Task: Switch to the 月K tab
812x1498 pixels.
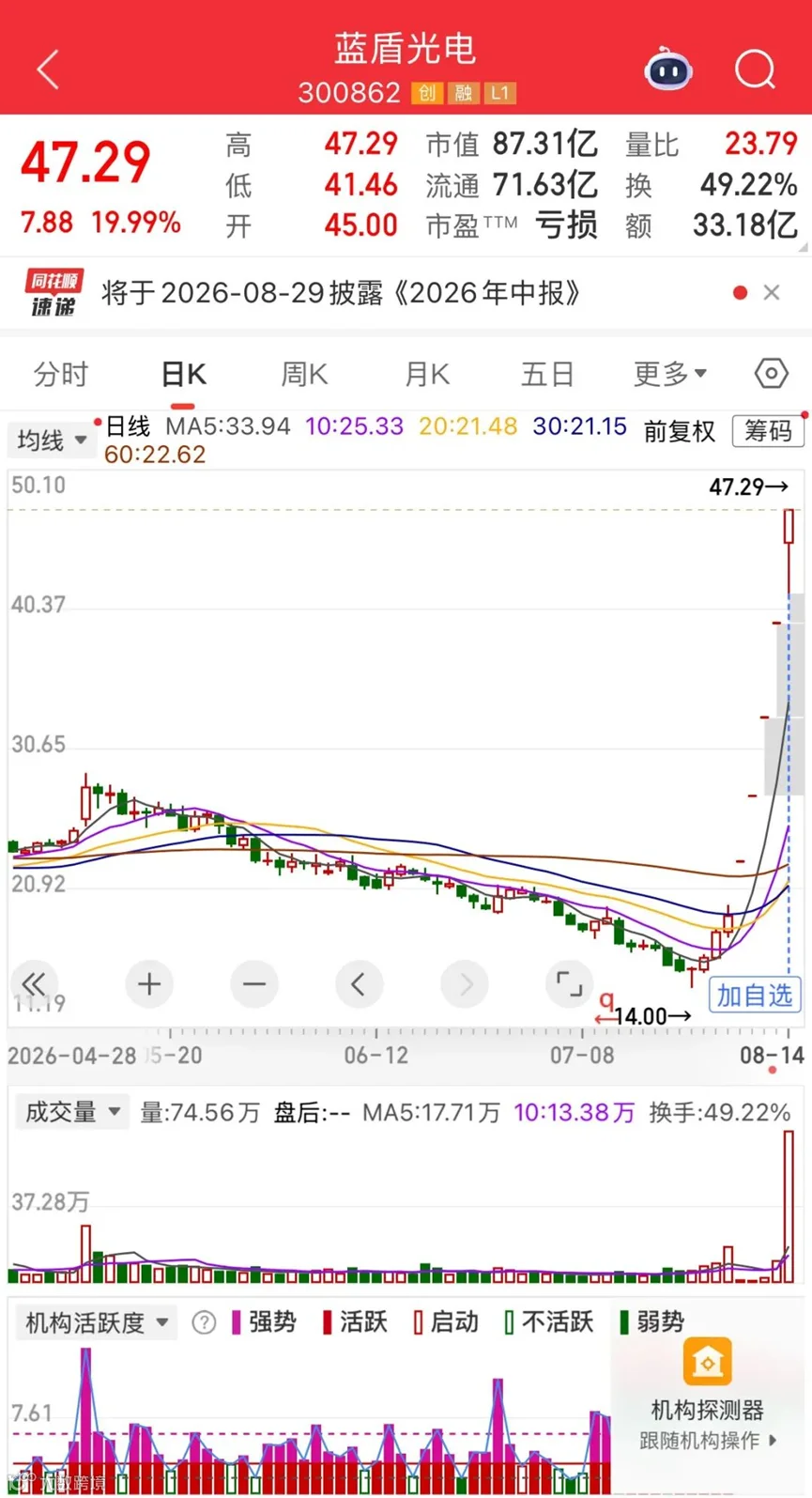Action: (x=426, y=374)
